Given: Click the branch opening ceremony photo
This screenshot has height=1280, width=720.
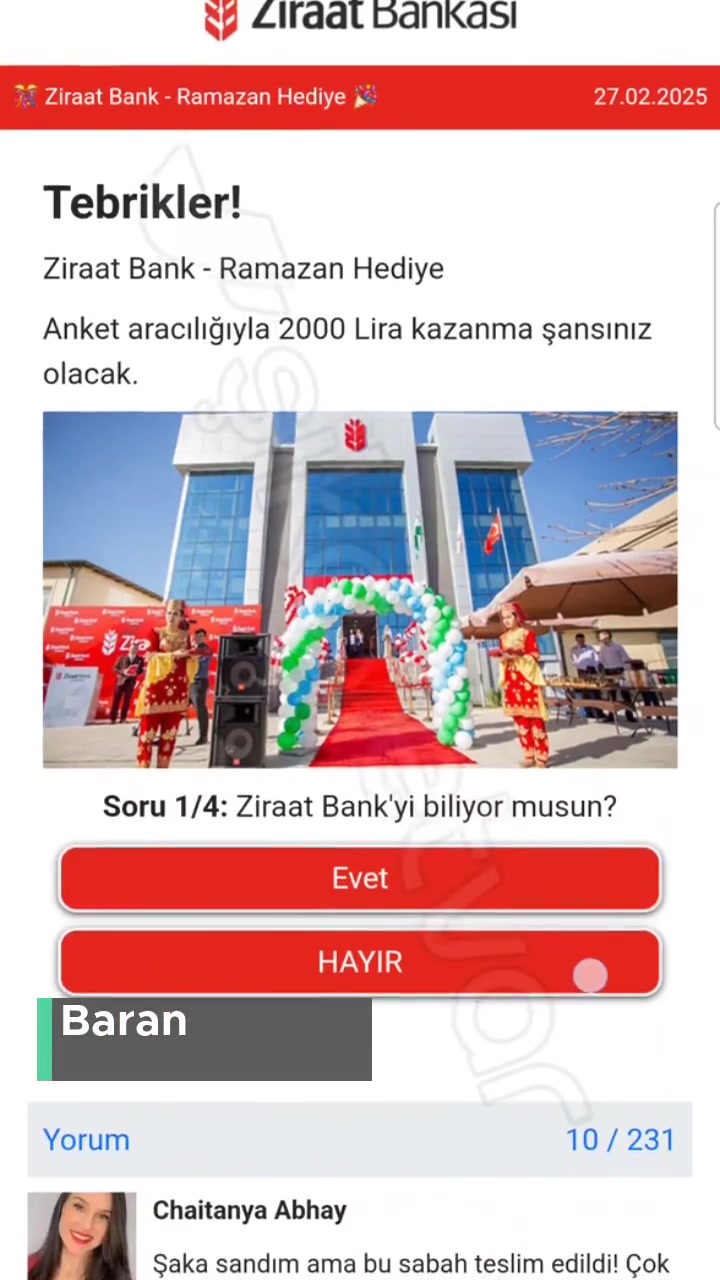Looking at the screenshot, I should (x=360, y=590).
